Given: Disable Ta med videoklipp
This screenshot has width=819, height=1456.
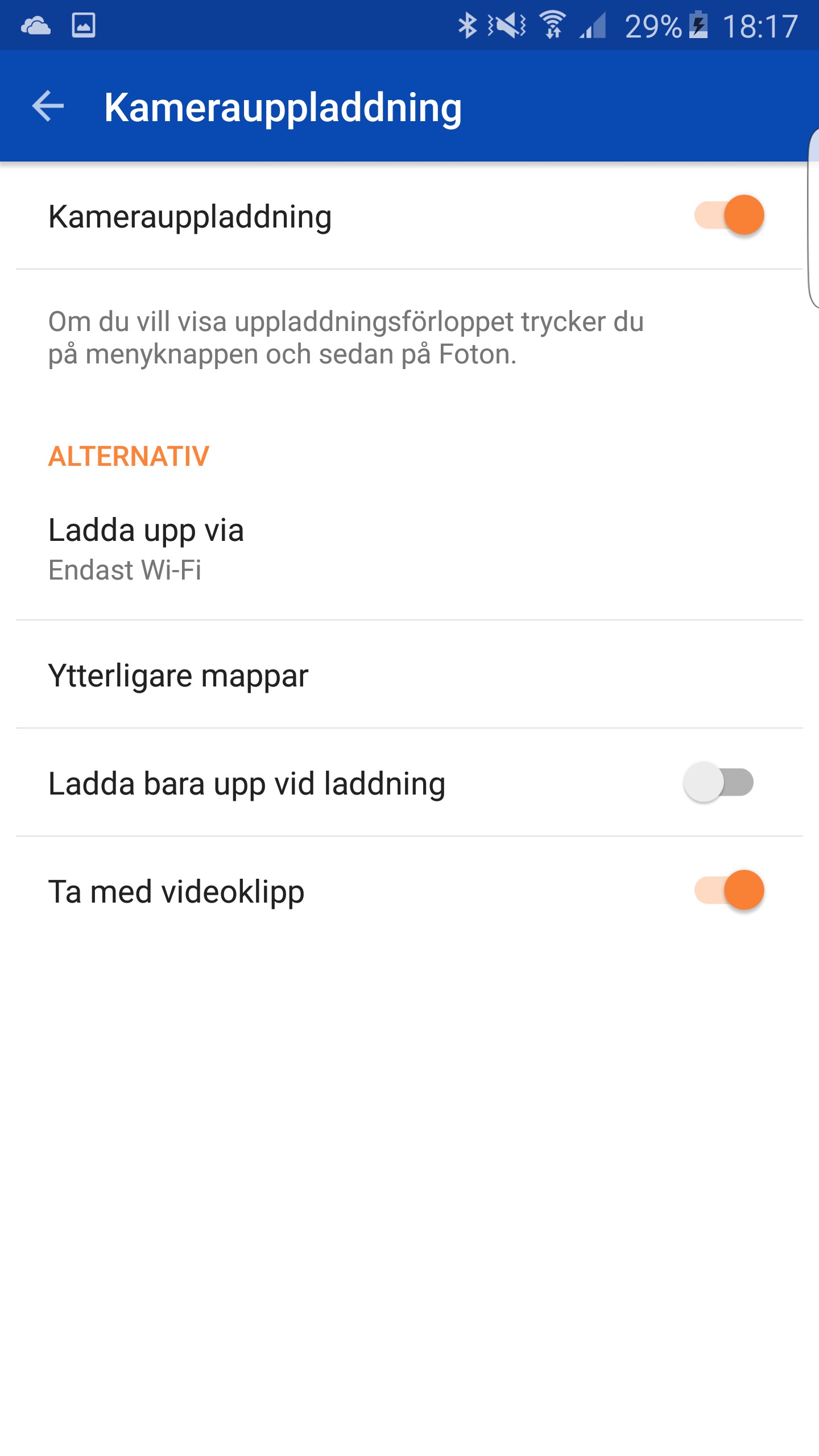Looking at the screenshot, I should pos(729,891).
